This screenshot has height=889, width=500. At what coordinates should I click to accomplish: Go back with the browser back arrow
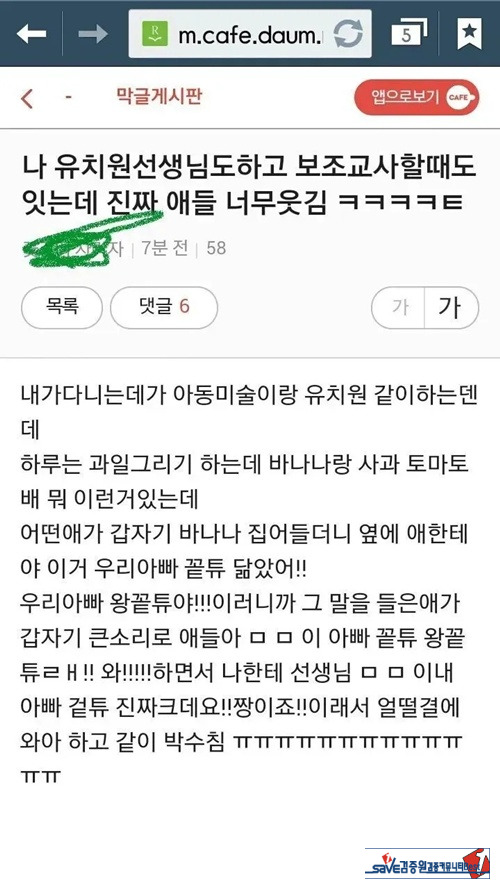31,34
